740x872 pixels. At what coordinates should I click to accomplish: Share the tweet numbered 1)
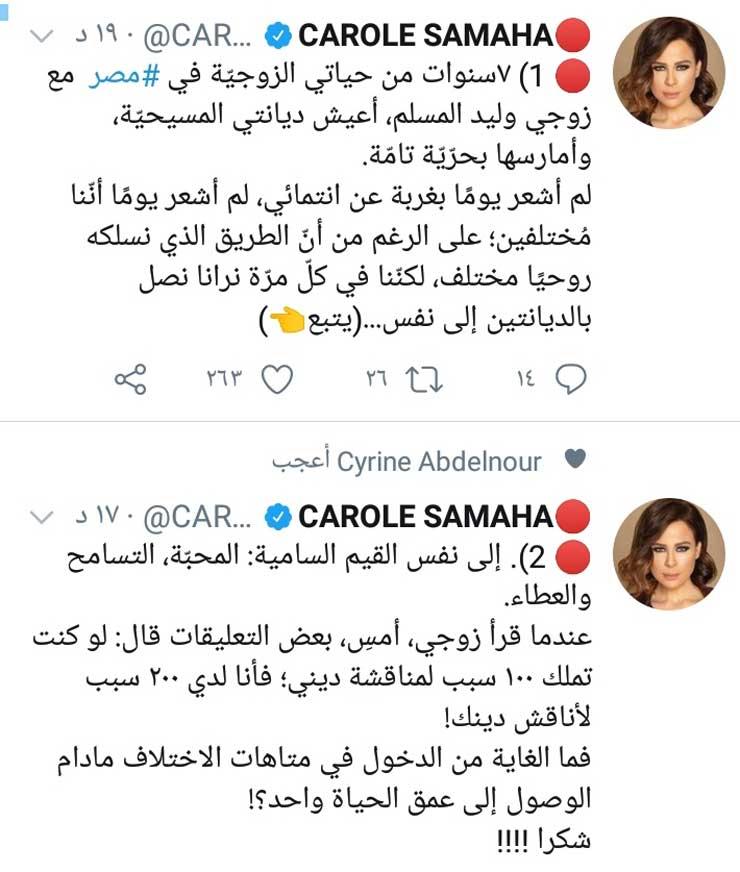tap(132, 379)
